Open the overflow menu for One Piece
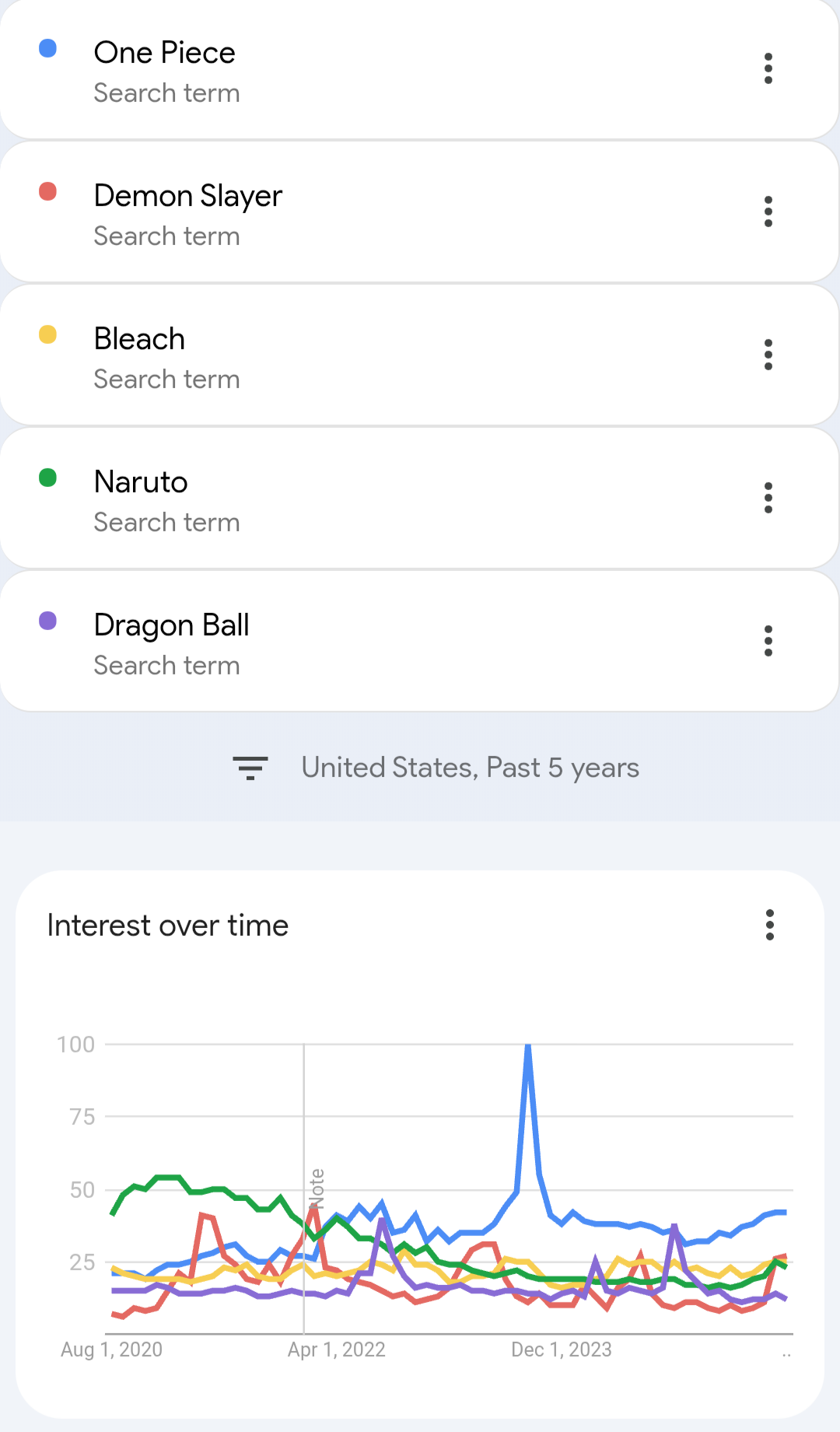 tap(768, 68)
